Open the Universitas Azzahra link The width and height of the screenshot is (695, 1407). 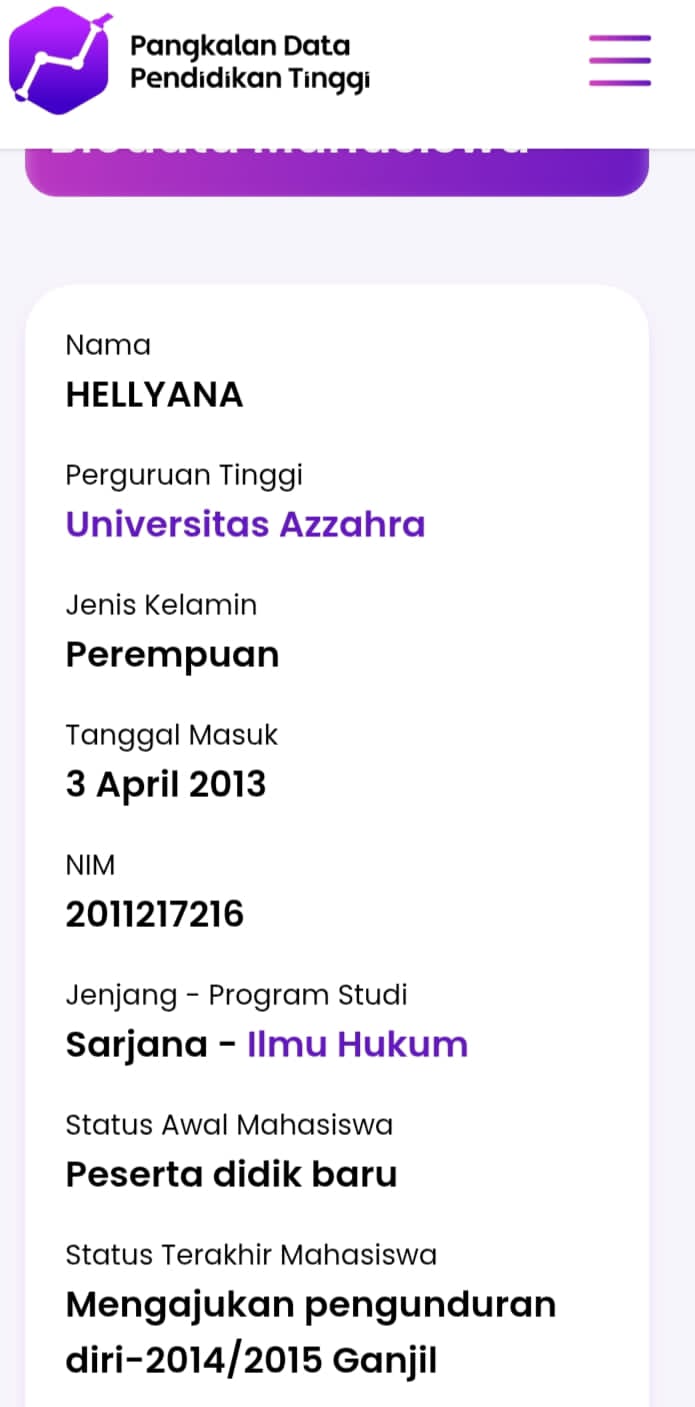[245, 524]
